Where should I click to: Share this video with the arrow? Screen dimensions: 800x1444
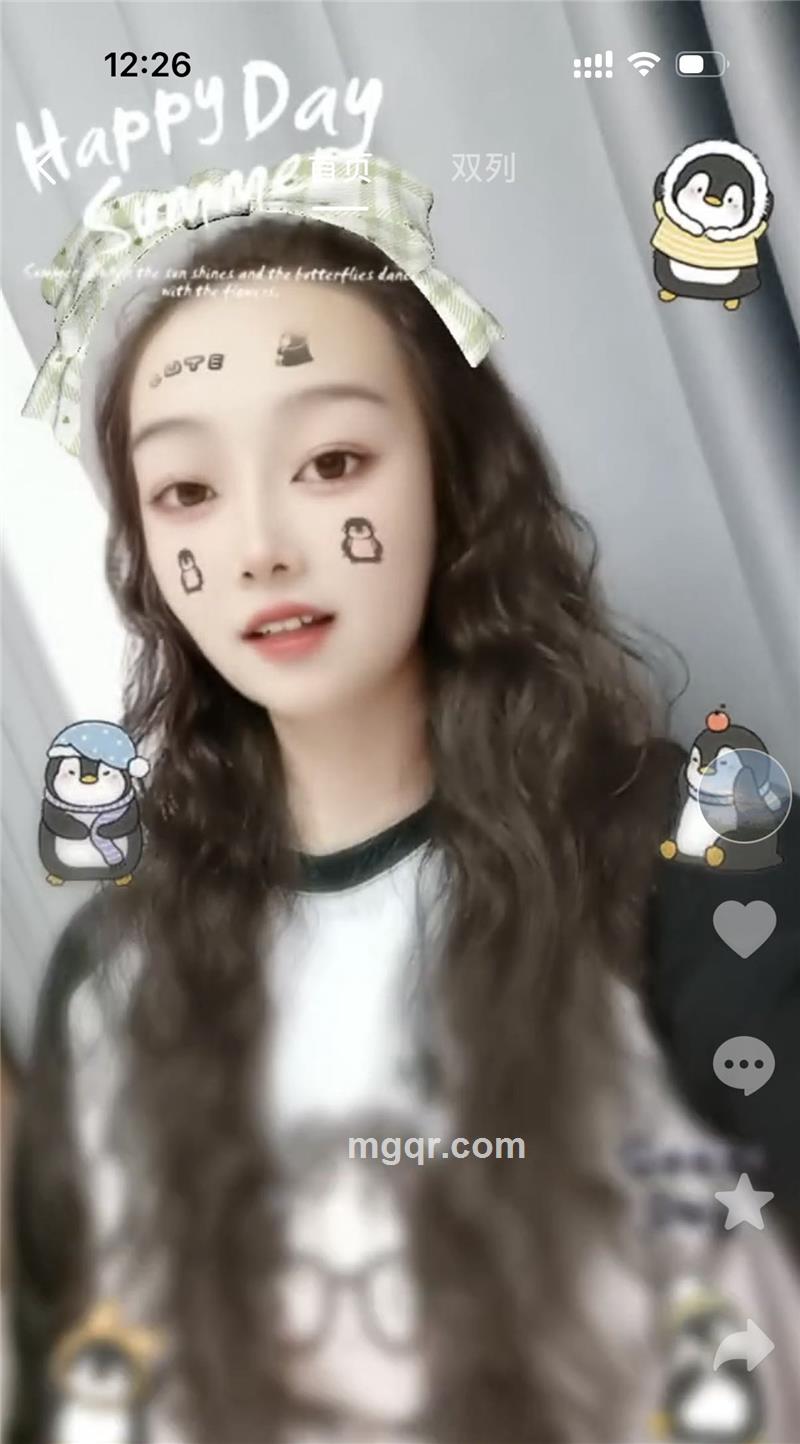click(744, 1345)
